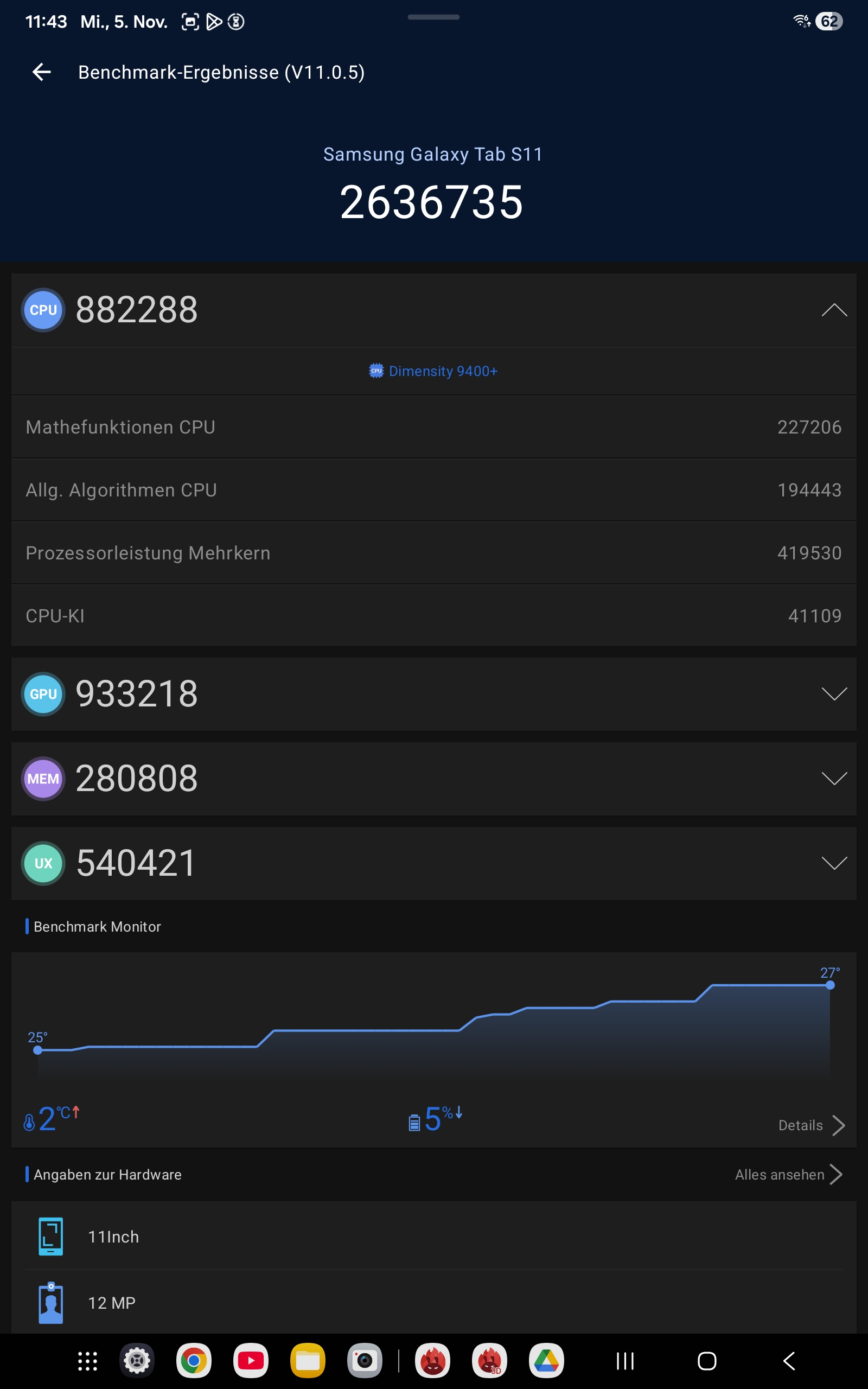Expand the UX score section
The image size is (868, 1389).
pyautogui.click(x=834, y=863)
